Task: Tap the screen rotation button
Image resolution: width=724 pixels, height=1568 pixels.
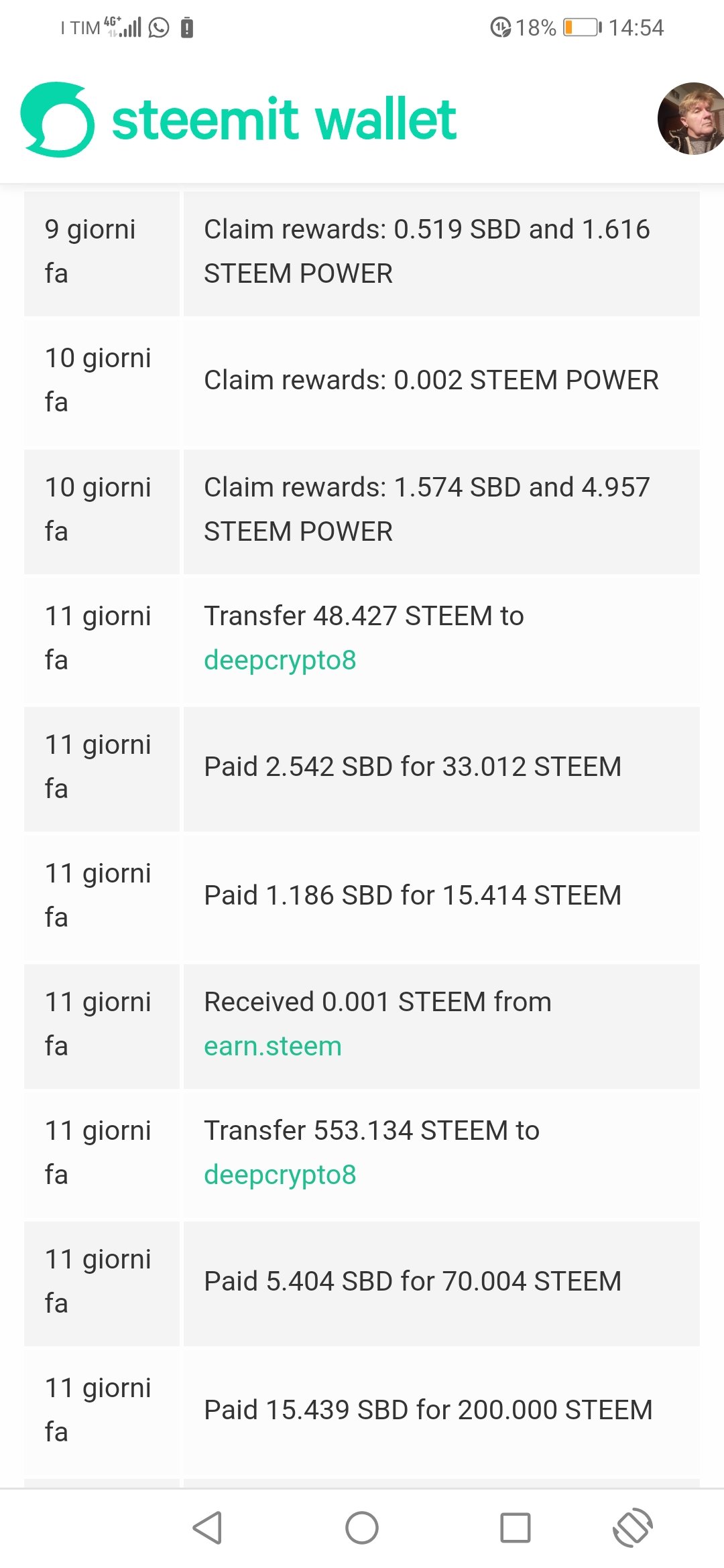Action: pyautogui.click(x=633, y=1528)
